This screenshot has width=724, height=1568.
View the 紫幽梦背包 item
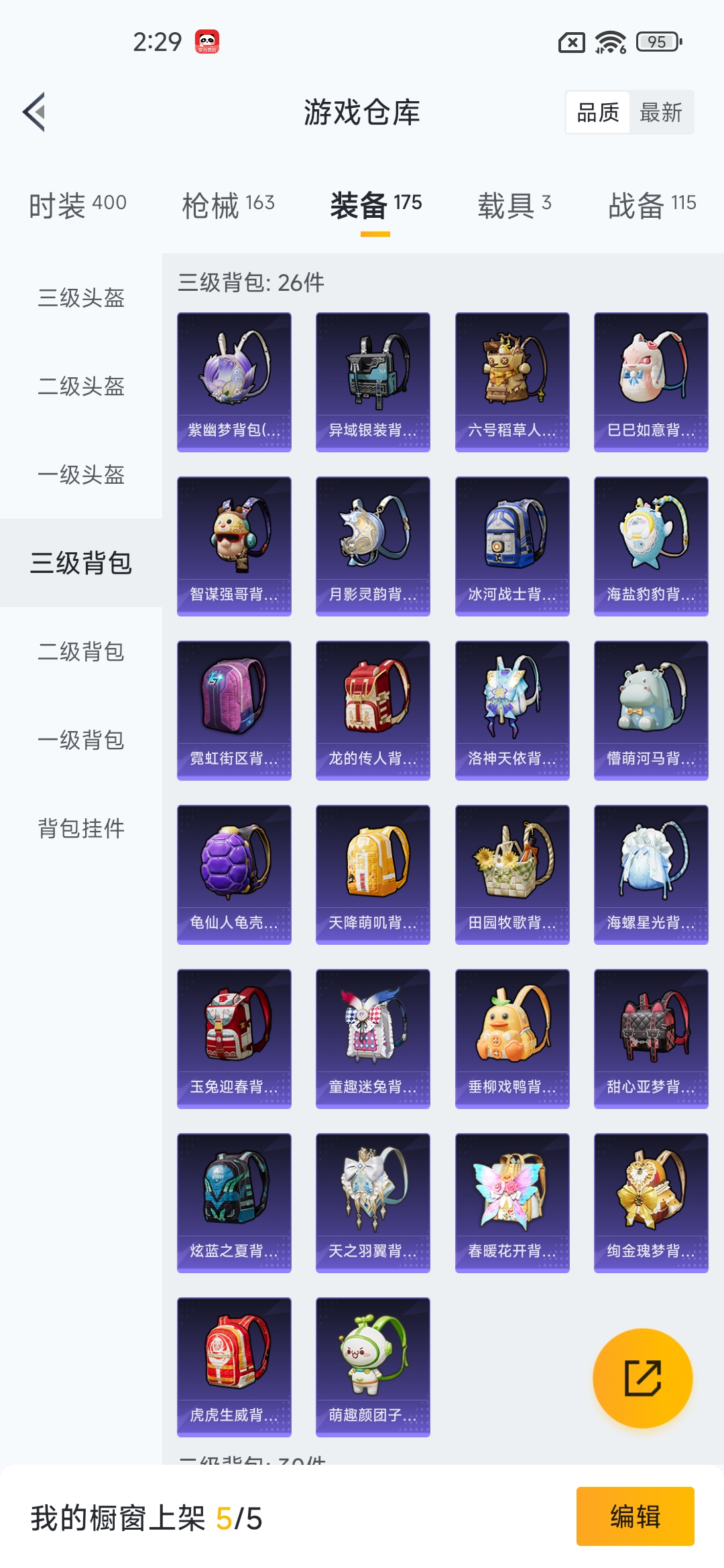coord(234,382)
